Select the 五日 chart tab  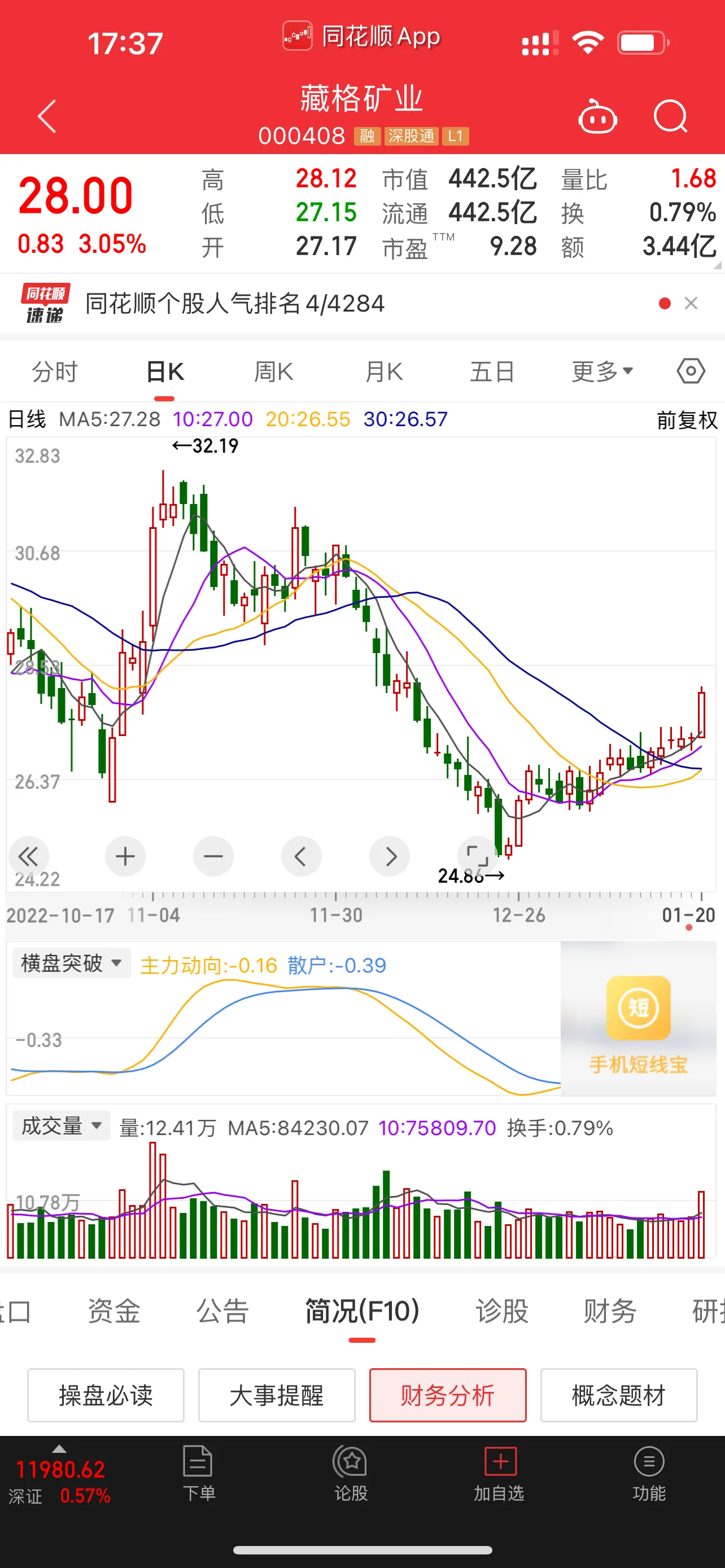(x=492, y=371)
